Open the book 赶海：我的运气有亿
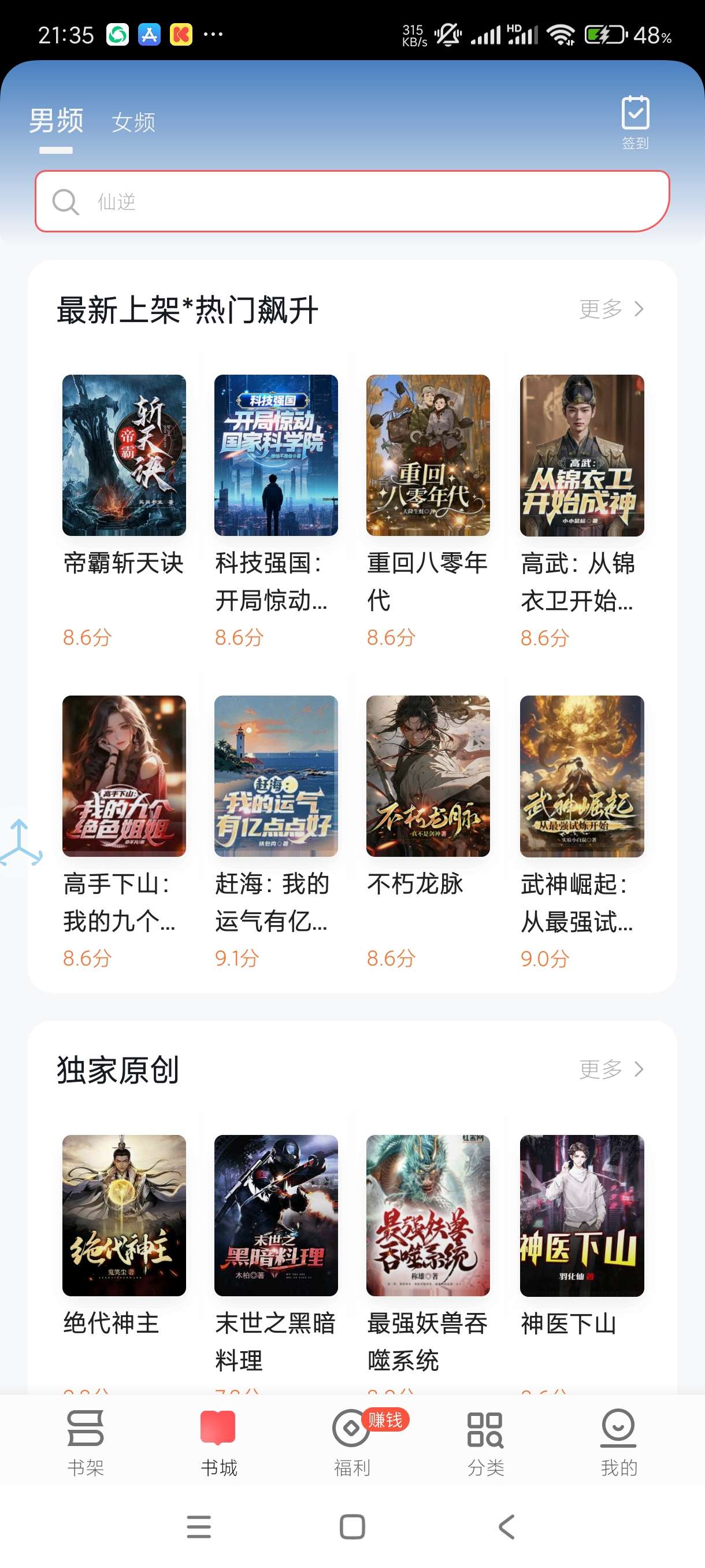The height and width of the screenshot is (1568, 705). 276,776
